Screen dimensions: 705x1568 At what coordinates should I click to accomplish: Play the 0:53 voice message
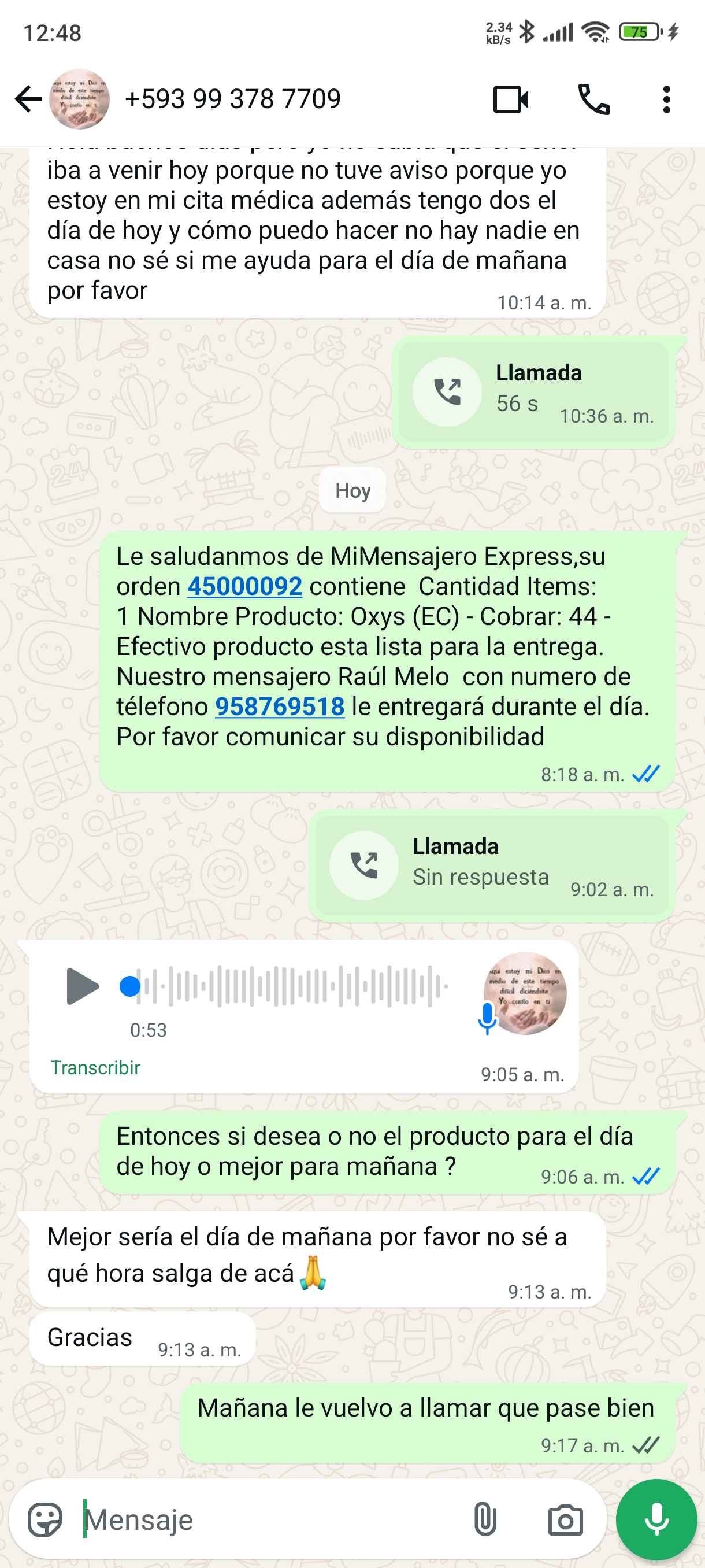coord(82,985)
